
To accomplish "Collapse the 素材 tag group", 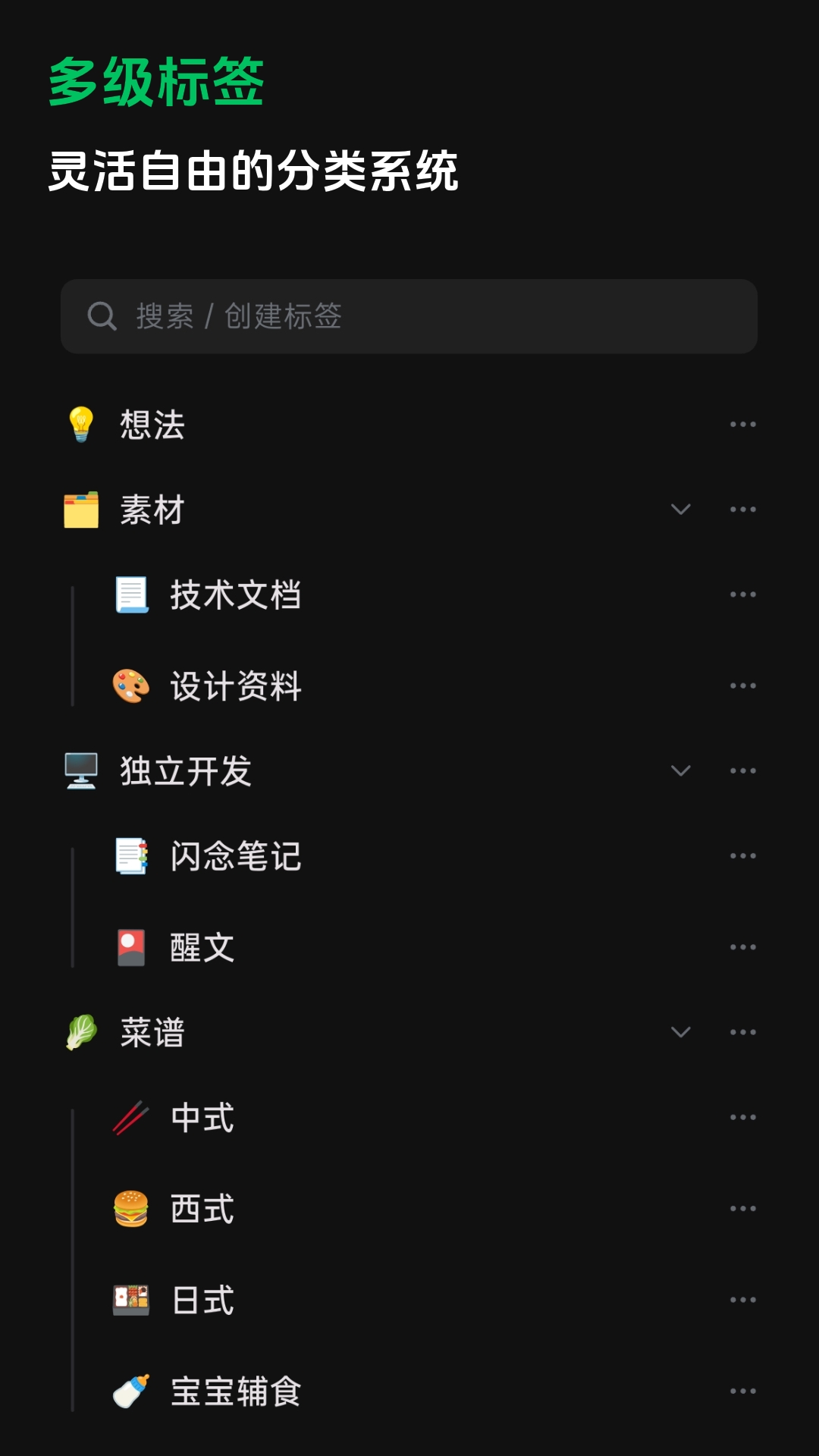I will 680,510.
